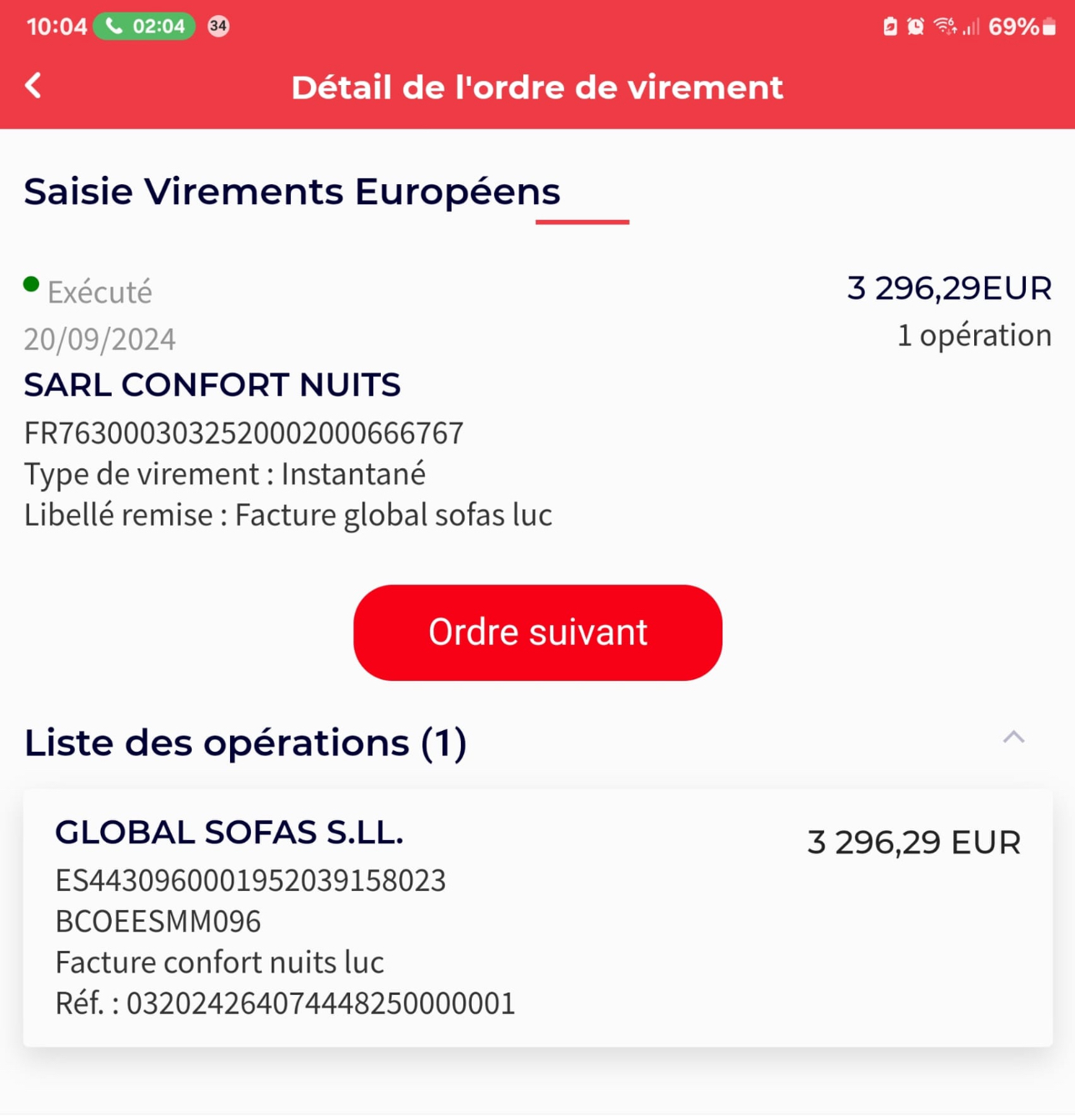This screenshot has height=1120, width=1075.
Task: Open the GLOBAL SOFAS S.LL. operation card
Action: coord(537,917)
